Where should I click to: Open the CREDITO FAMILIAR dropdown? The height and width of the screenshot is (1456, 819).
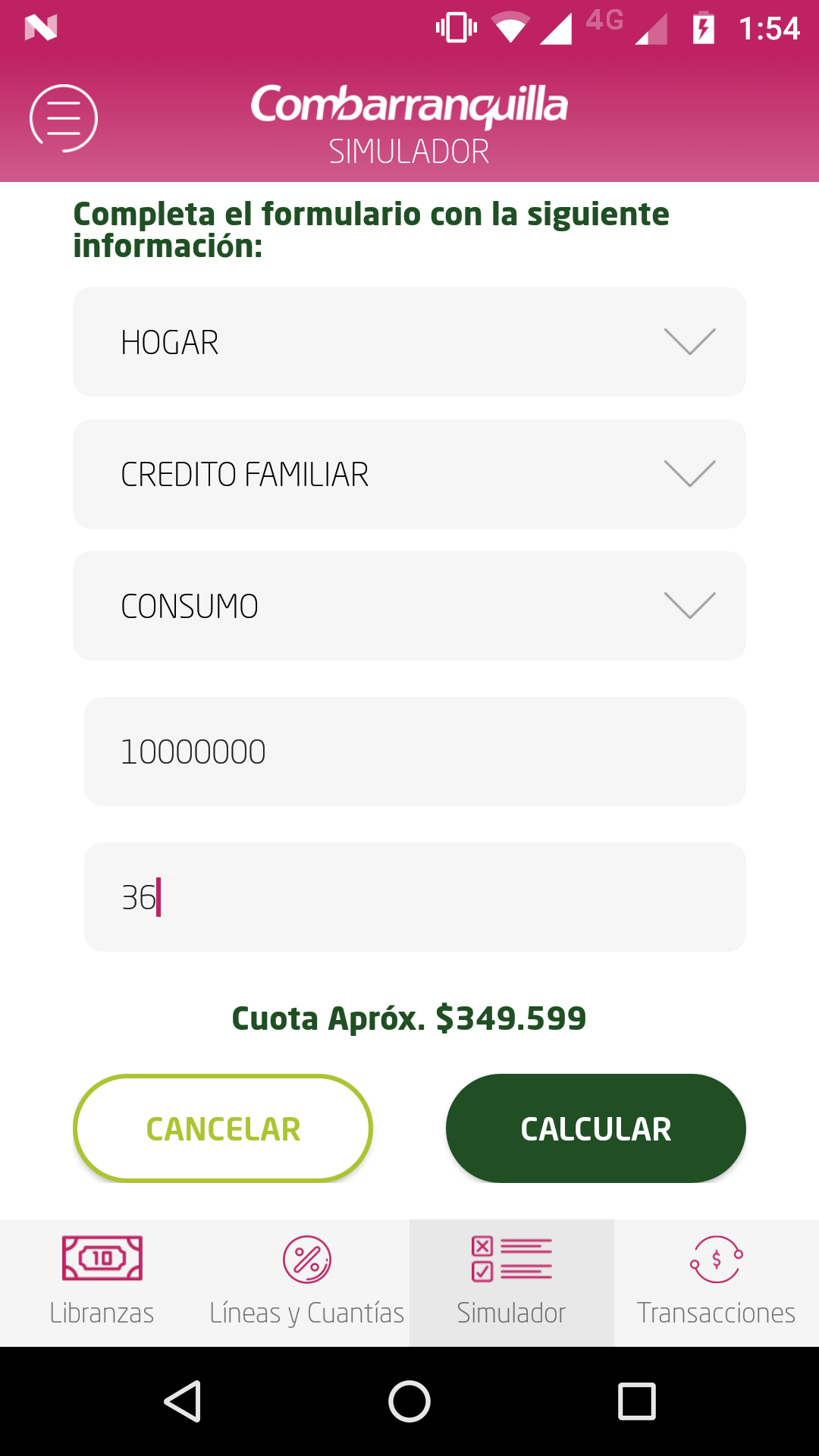pyautogui.click(x=409, y=474)
